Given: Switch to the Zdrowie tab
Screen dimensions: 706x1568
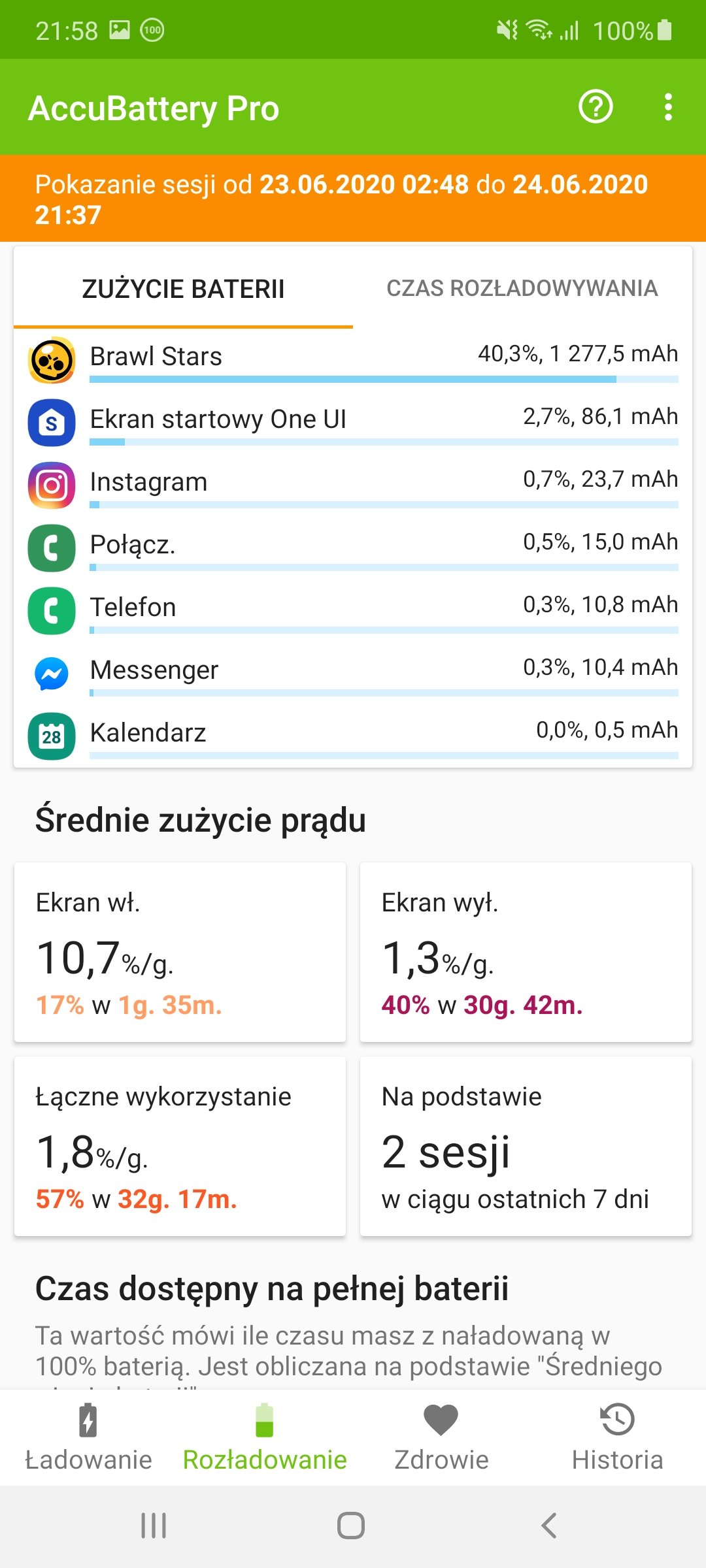Looking at the screenshot, I should pos(441,1437).
